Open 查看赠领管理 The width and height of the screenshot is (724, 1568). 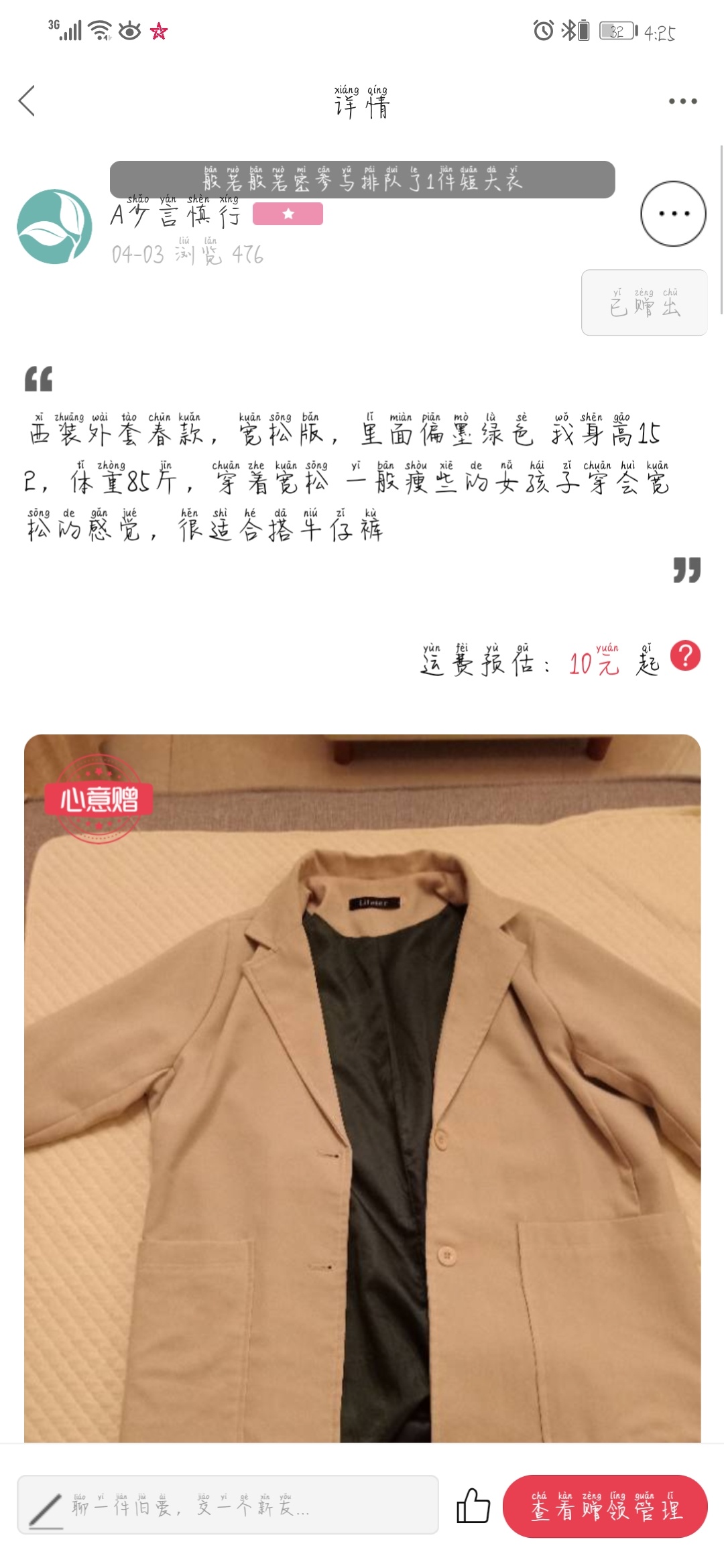tap(605, 1506)
